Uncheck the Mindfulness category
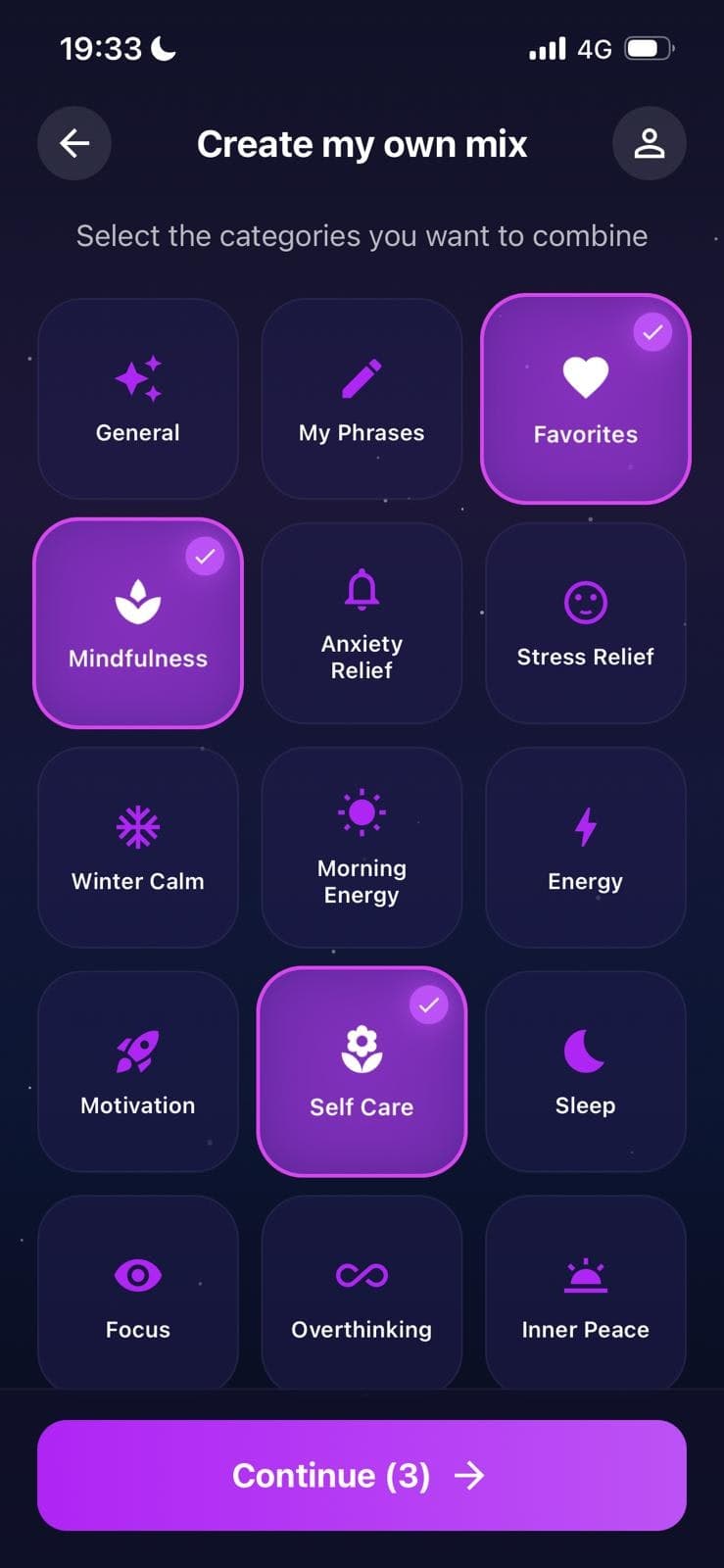The width and height of the screenshot is (724, 1568). [138, 623]
